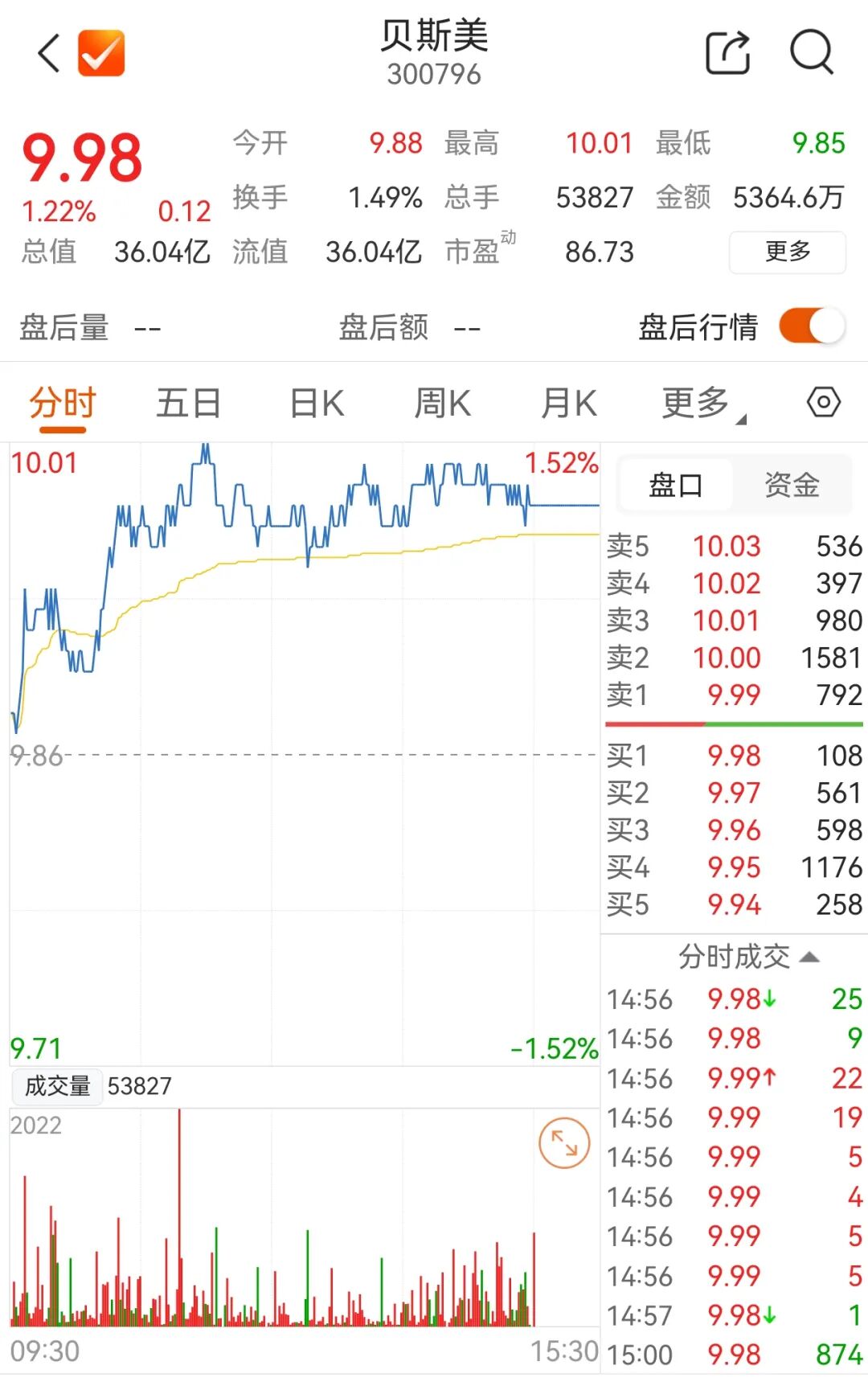Tap the orange checkmark watchlist icon

click(101, 53)
